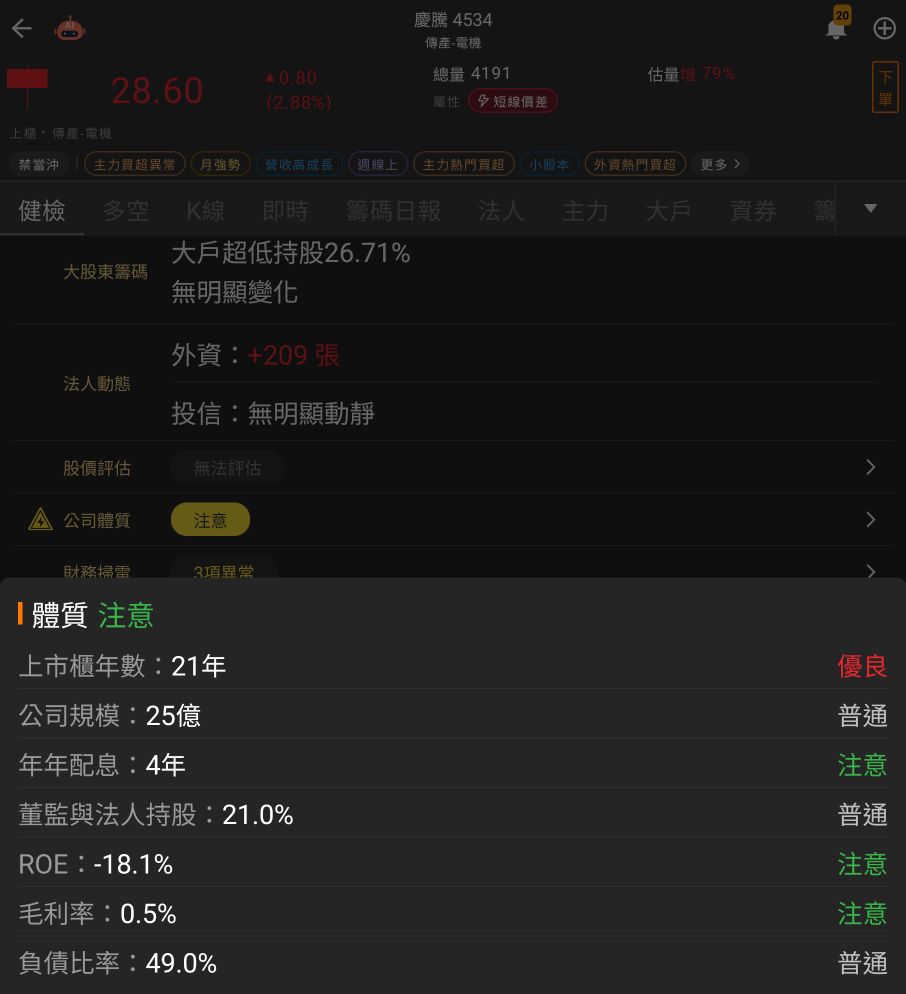Open the notifications bell
This screenshot has height=994, width=906.
coord(837,27)
